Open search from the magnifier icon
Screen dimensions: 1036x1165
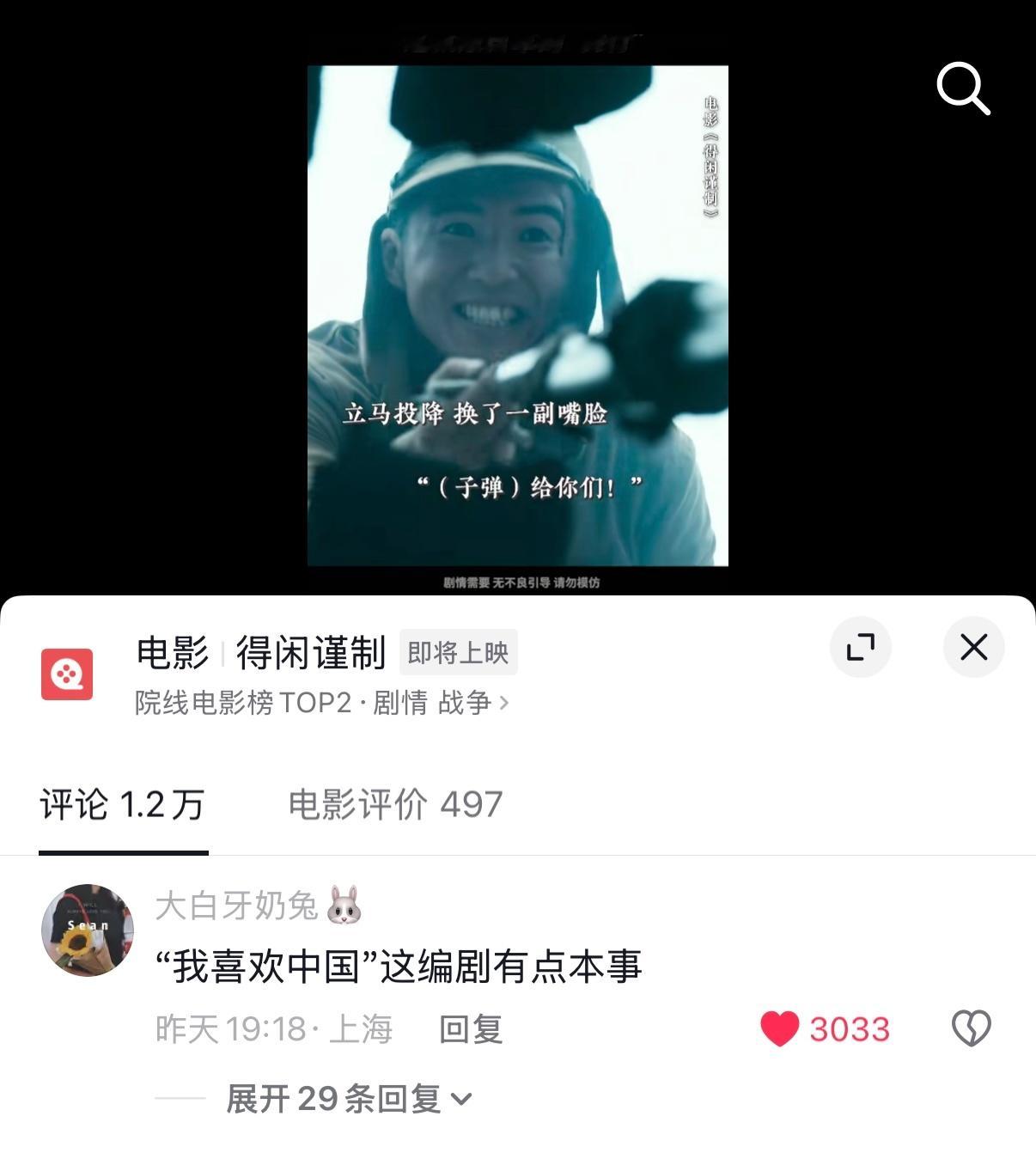tap(964, 89)
